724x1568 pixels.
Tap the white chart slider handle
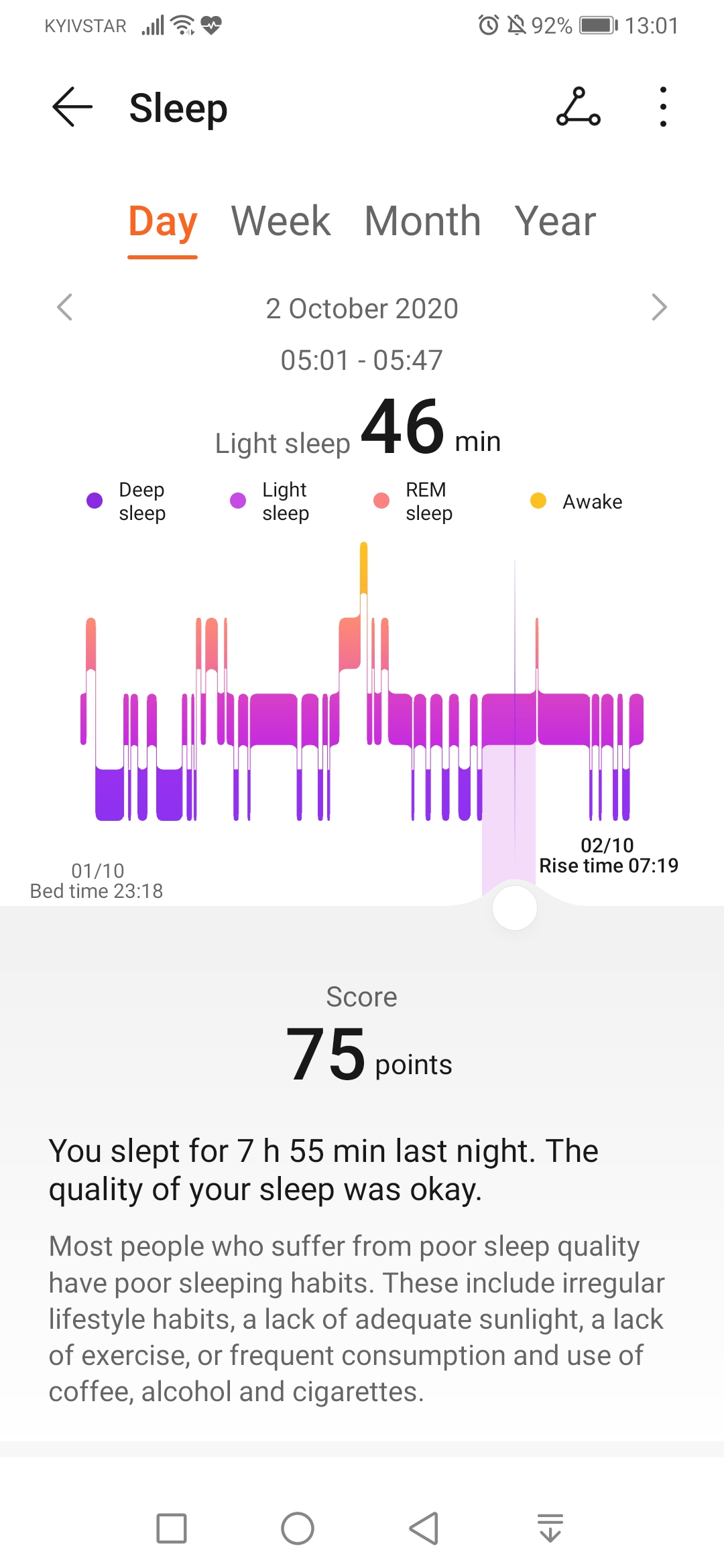click(x=515, y=908)
